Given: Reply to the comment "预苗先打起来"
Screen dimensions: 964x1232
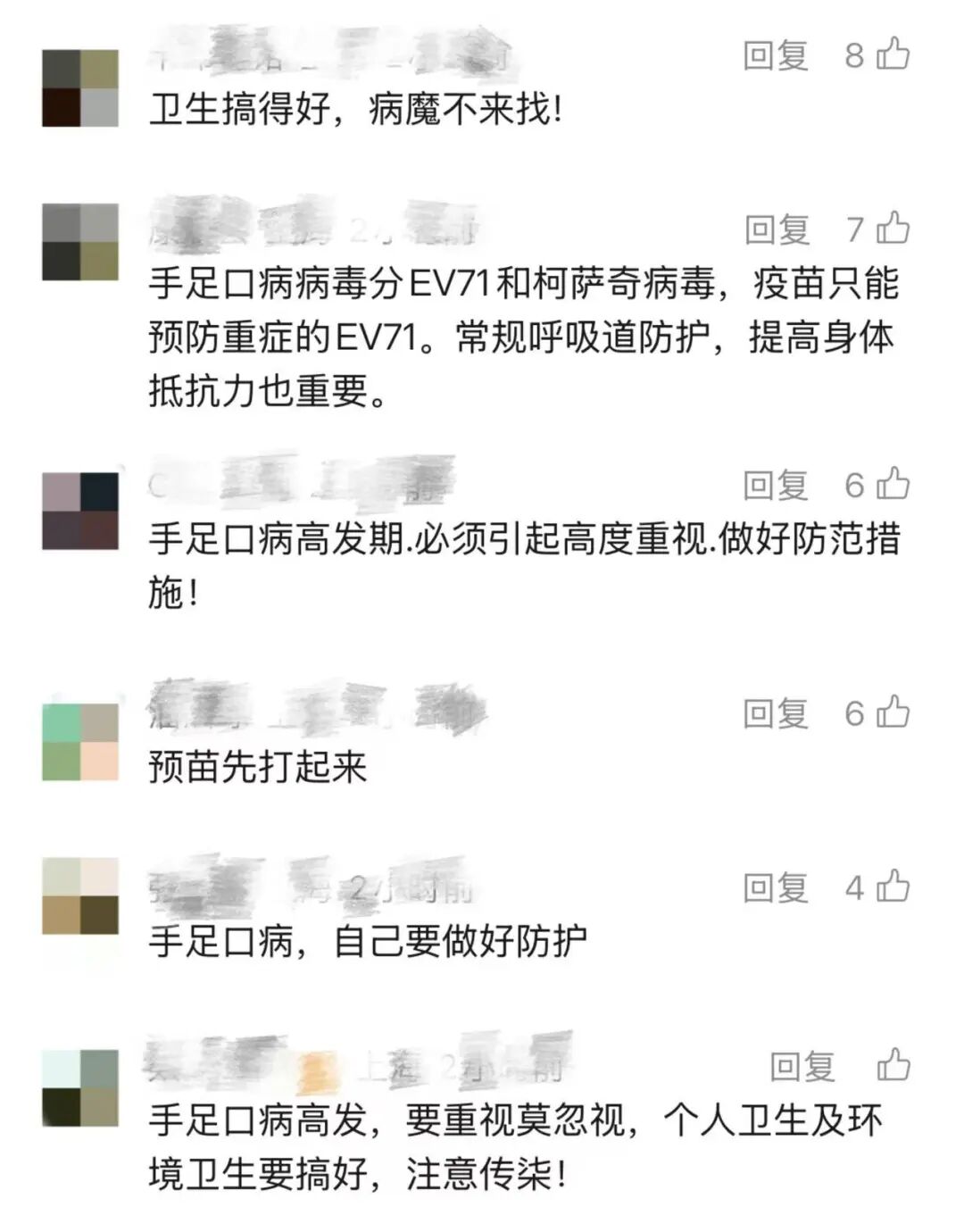Looking at the screenshot, I should click(x=776, y=713).
